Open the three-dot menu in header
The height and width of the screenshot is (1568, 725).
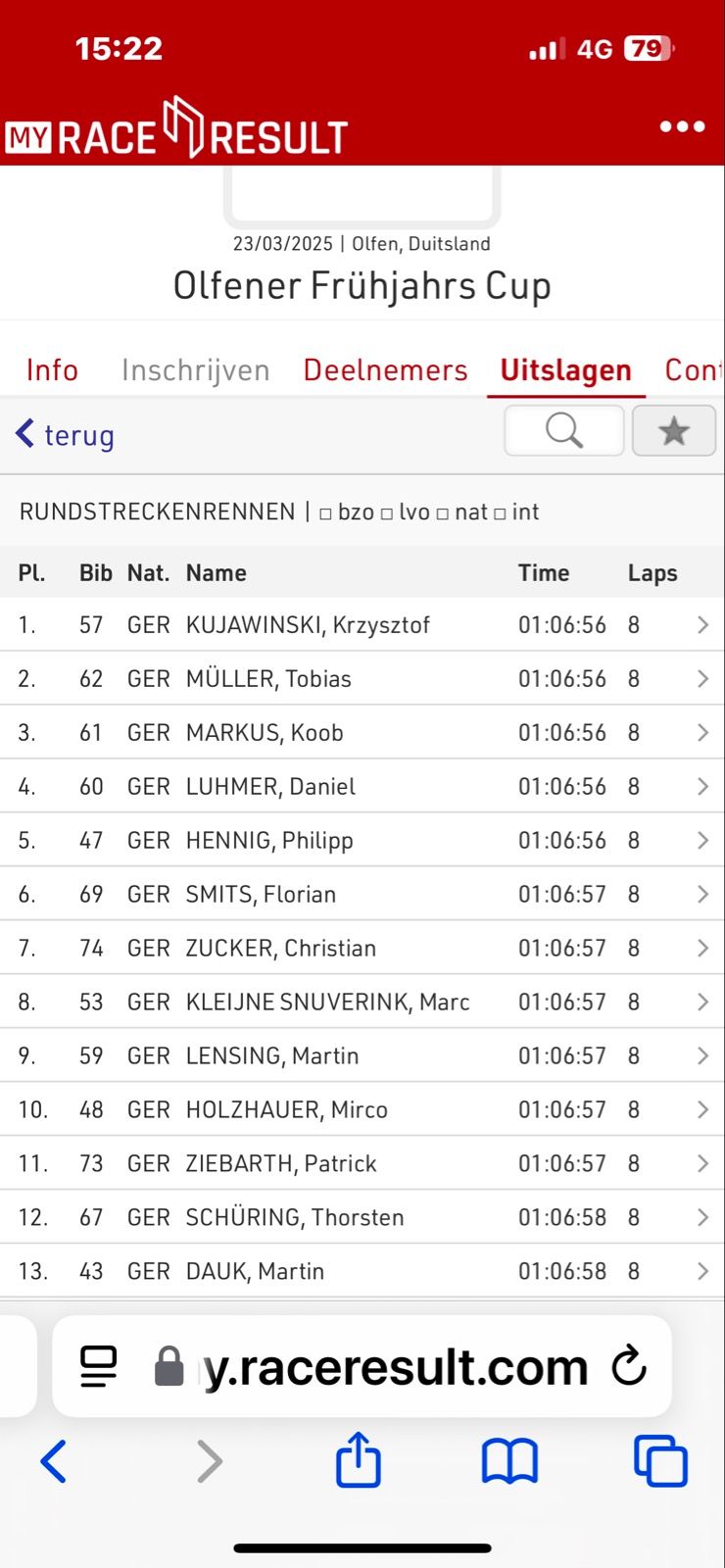[682, 126]
